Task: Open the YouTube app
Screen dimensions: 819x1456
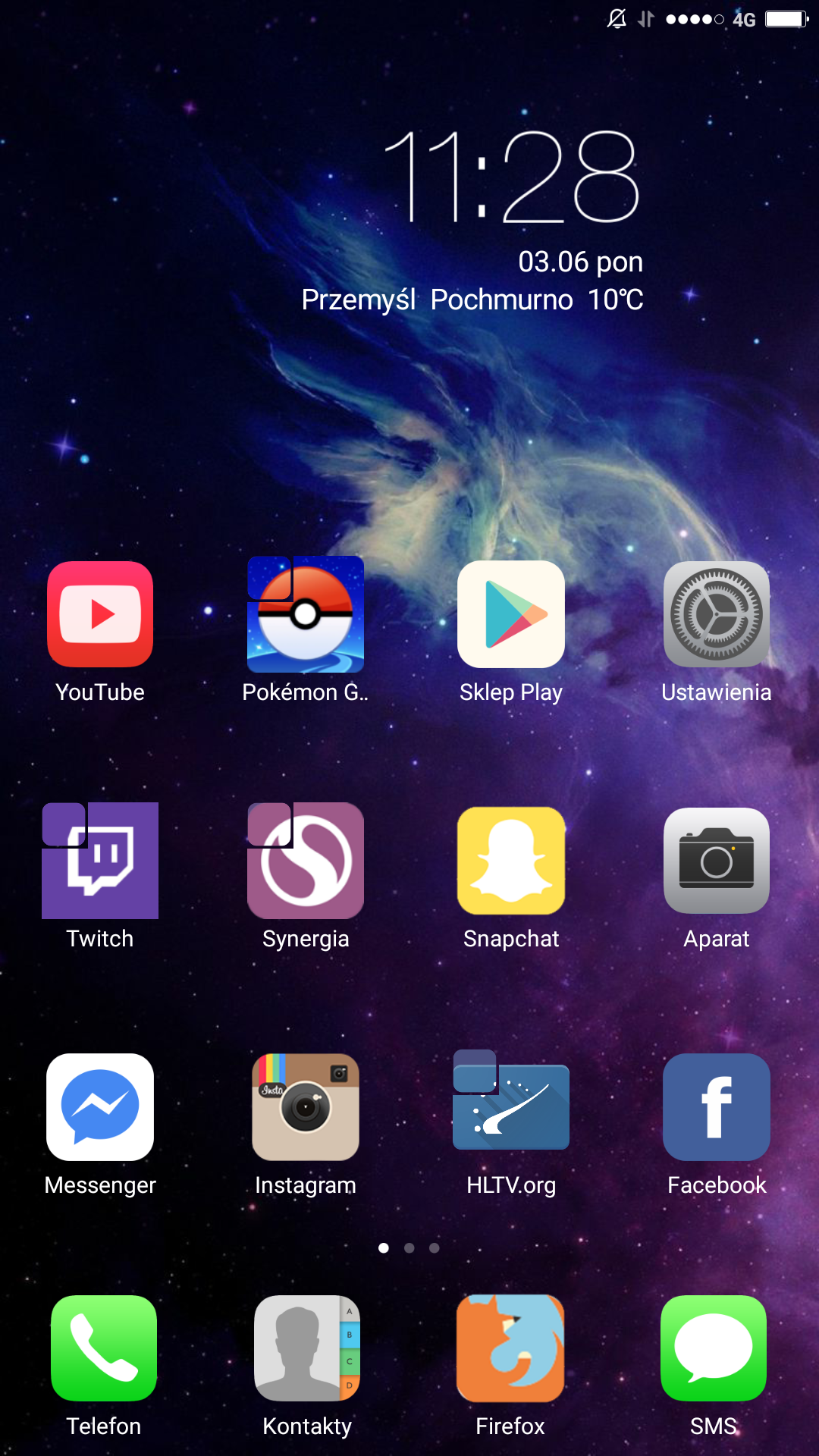Action: click(100, 614)
